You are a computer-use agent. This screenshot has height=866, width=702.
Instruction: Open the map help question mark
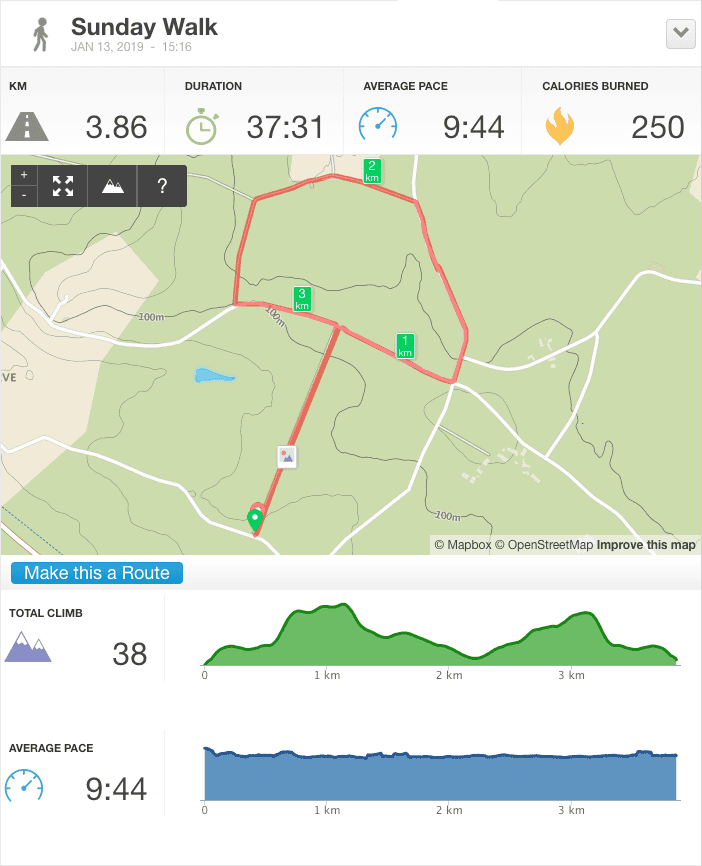162,186
